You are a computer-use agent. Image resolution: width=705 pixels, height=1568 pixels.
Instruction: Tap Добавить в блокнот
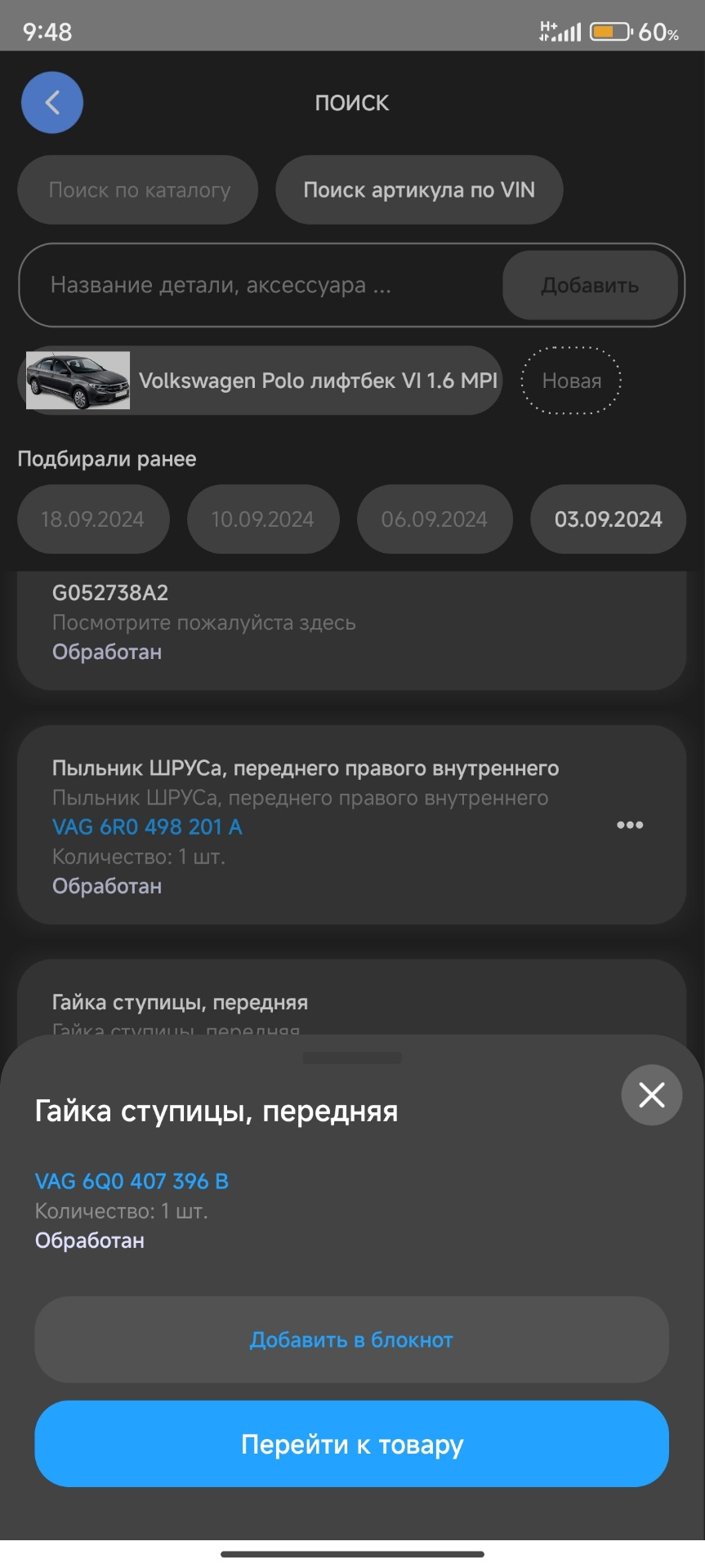click(351, 1340)
